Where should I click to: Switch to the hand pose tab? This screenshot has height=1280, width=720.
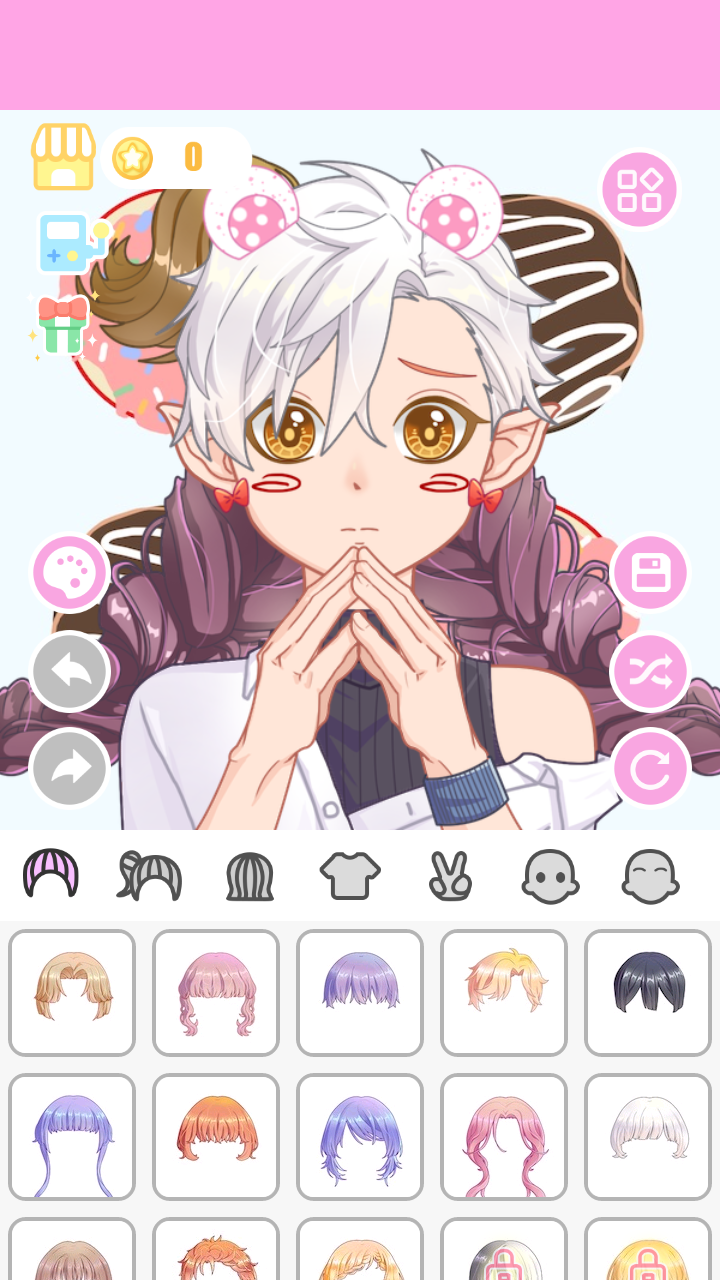[450, 875]
